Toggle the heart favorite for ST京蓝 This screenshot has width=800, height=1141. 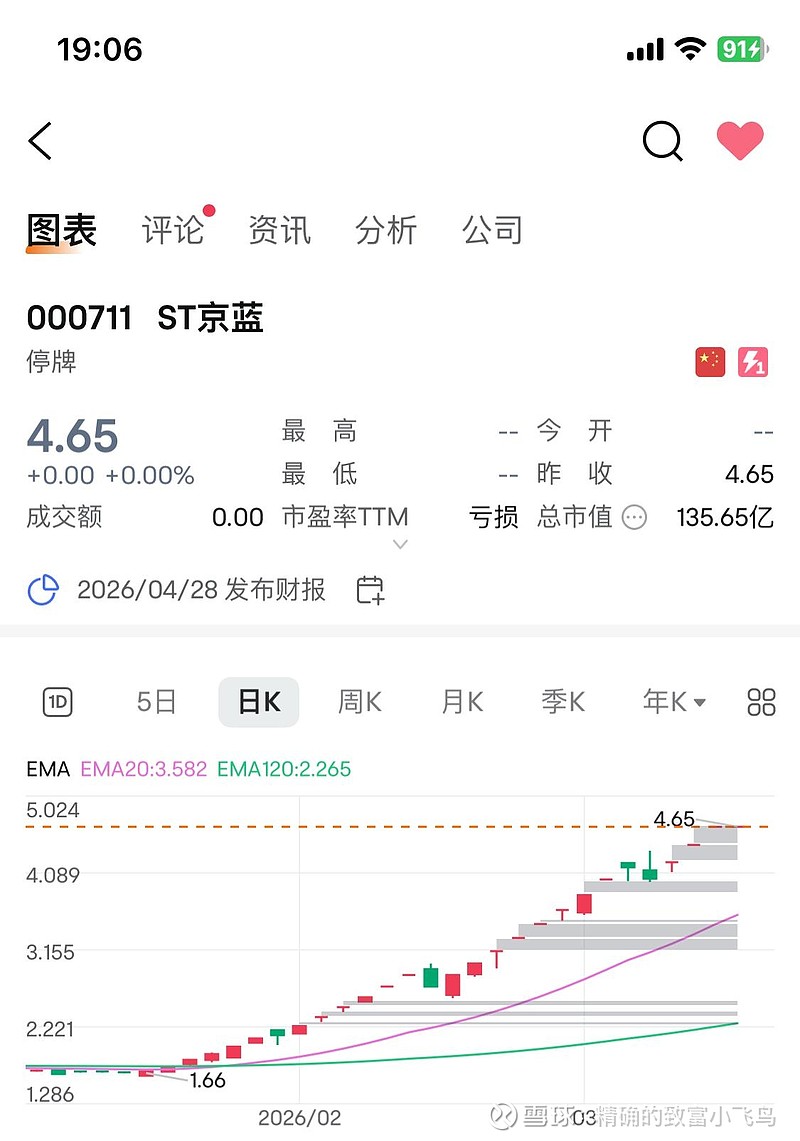coord(740,141)
